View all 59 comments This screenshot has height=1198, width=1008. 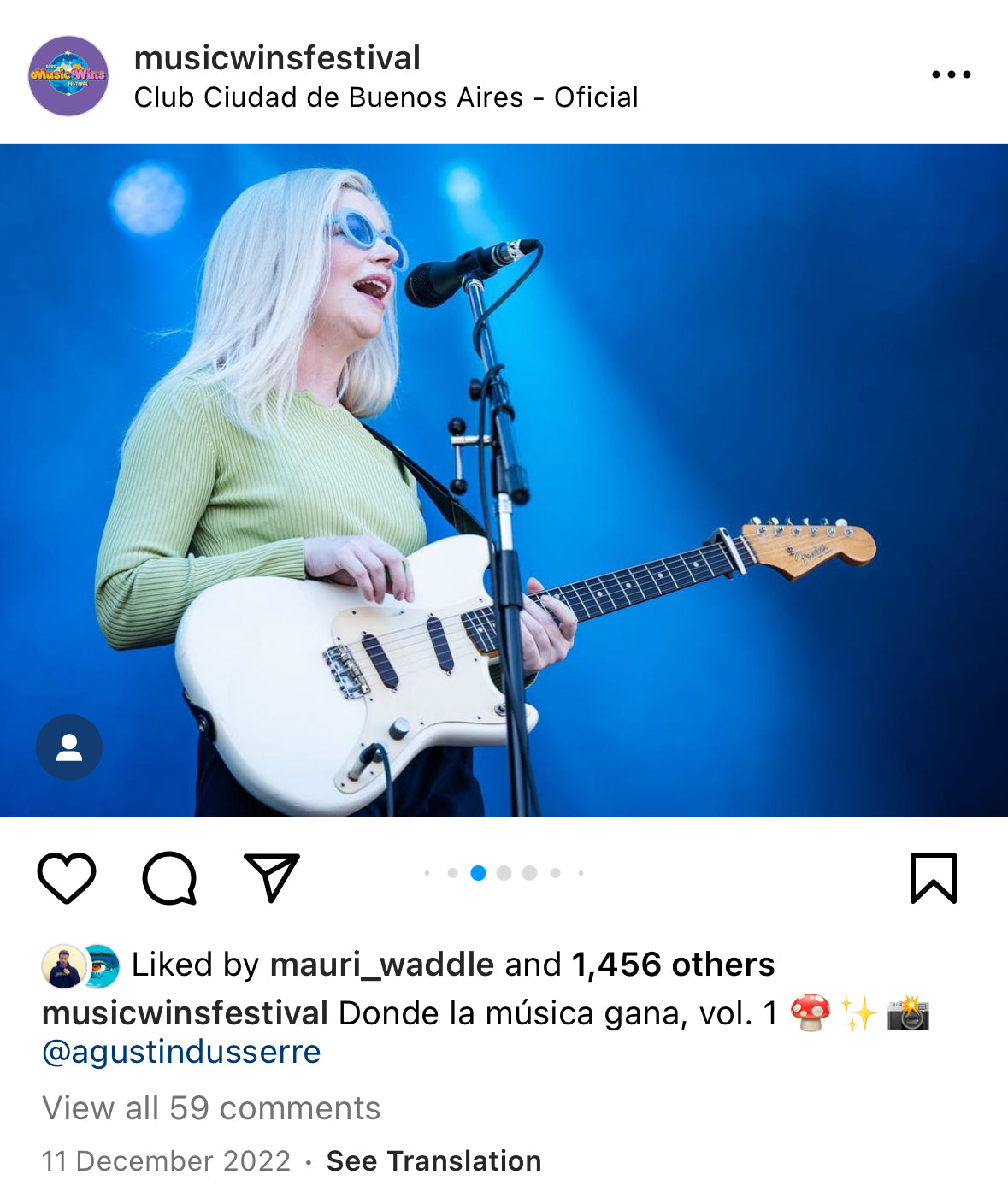211,1108
